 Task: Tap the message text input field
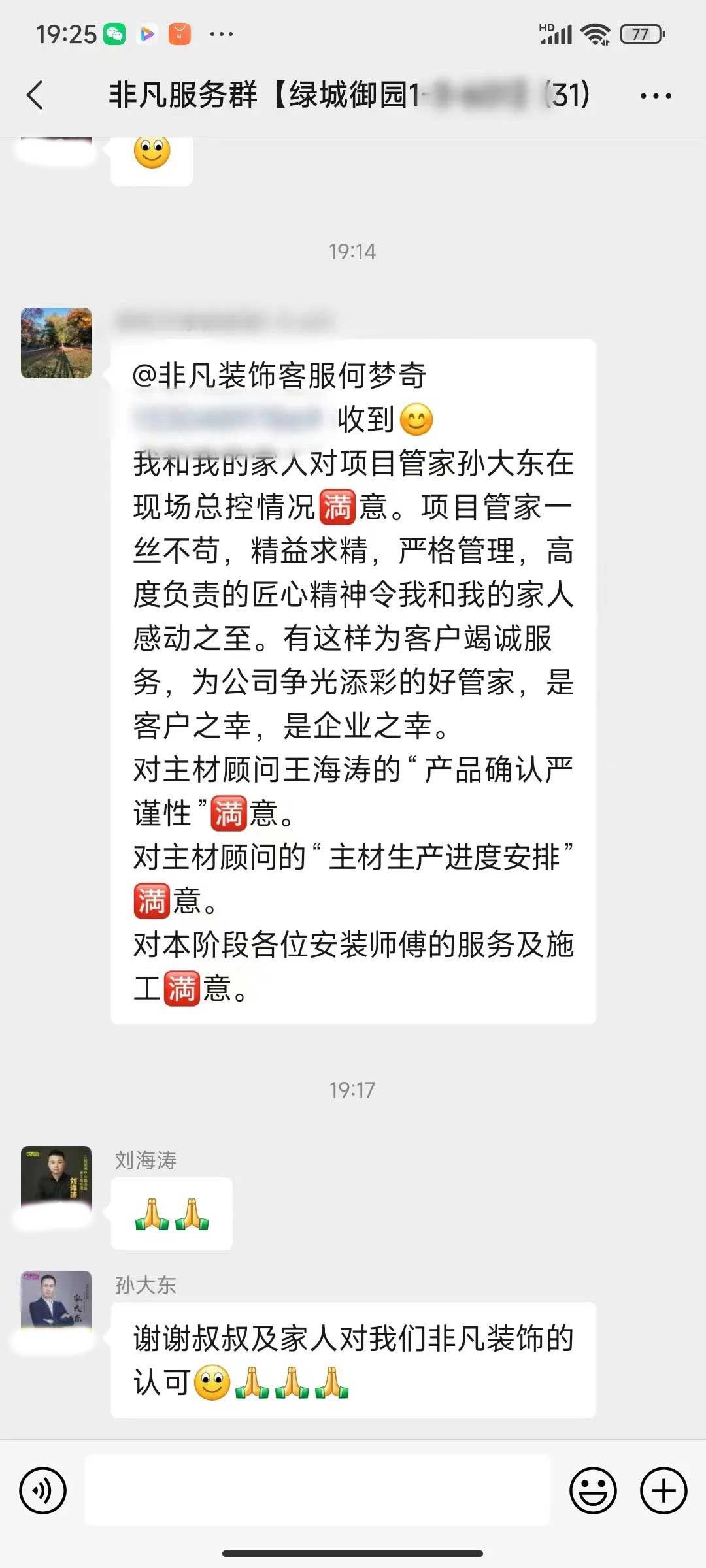(x=318, y=1490)
